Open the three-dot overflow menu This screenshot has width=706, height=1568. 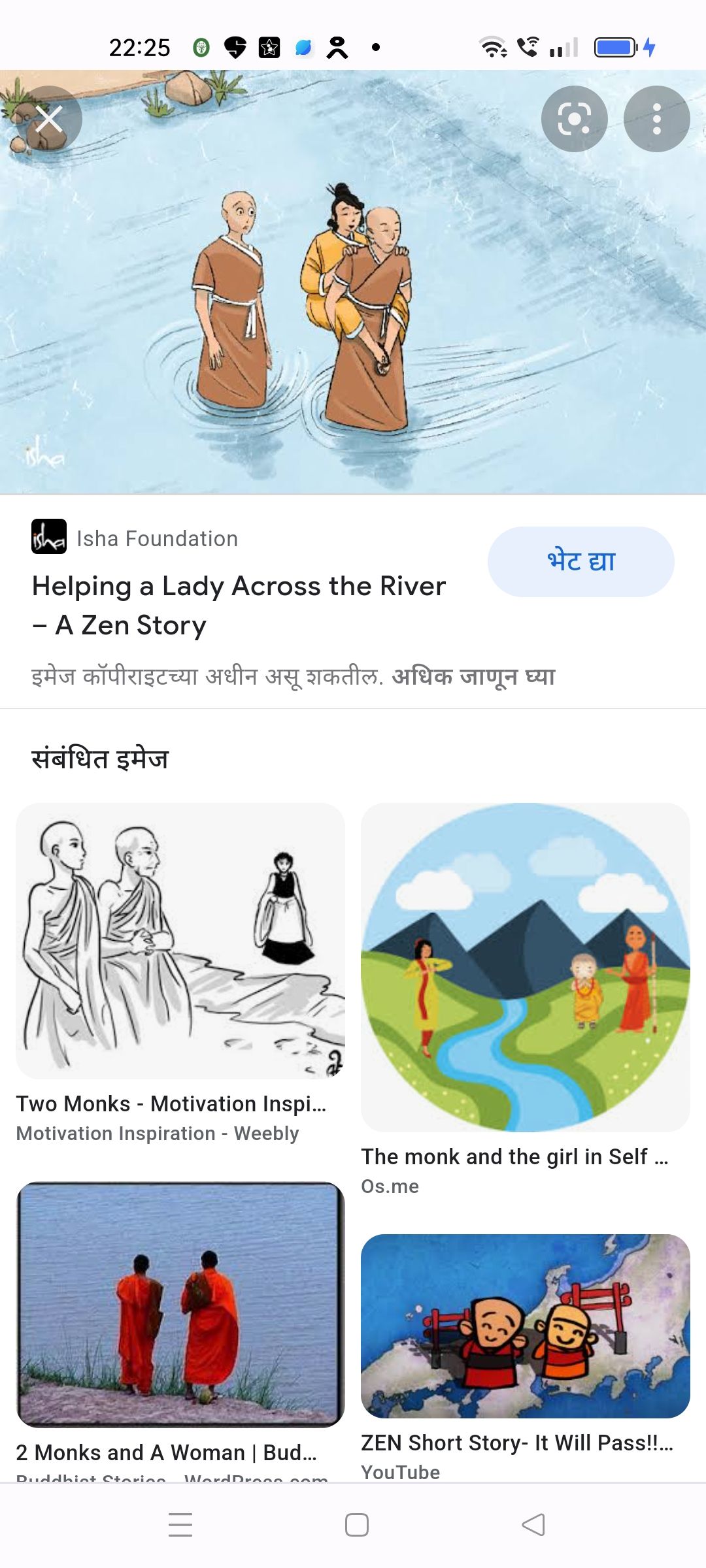click(x=656, y=120)
